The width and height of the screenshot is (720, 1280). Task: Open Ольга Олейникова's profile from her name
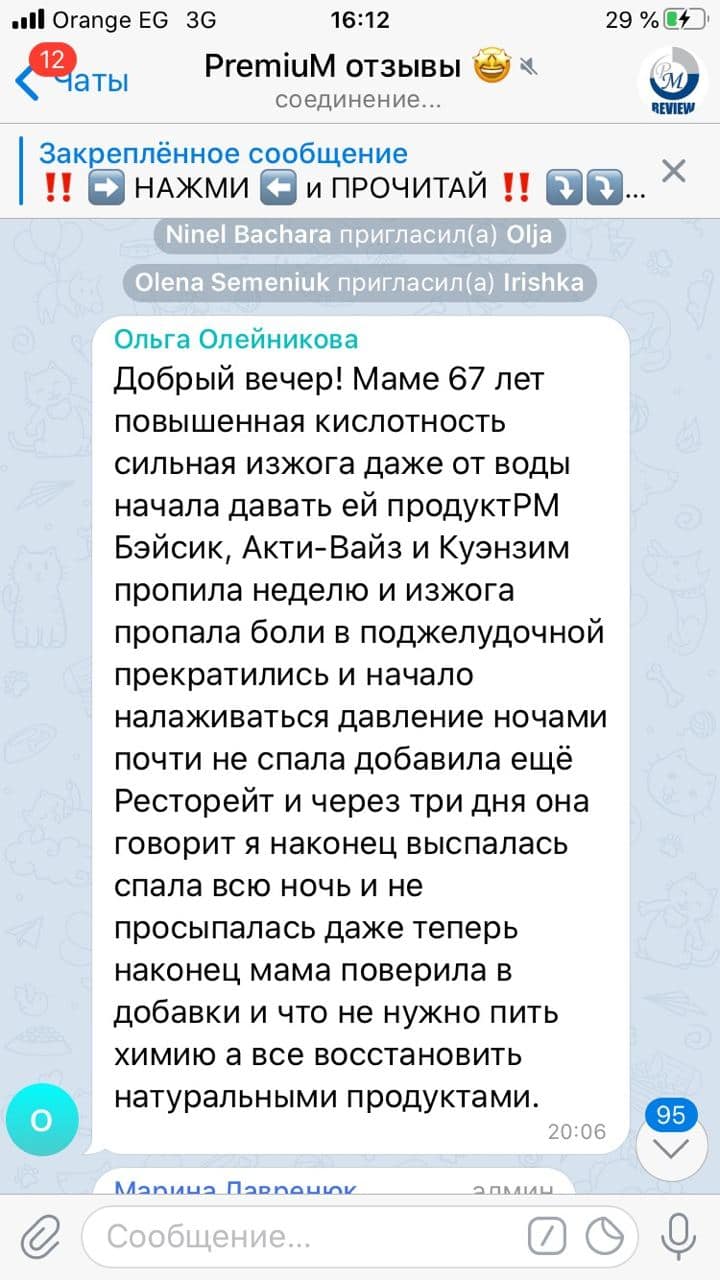236,340
